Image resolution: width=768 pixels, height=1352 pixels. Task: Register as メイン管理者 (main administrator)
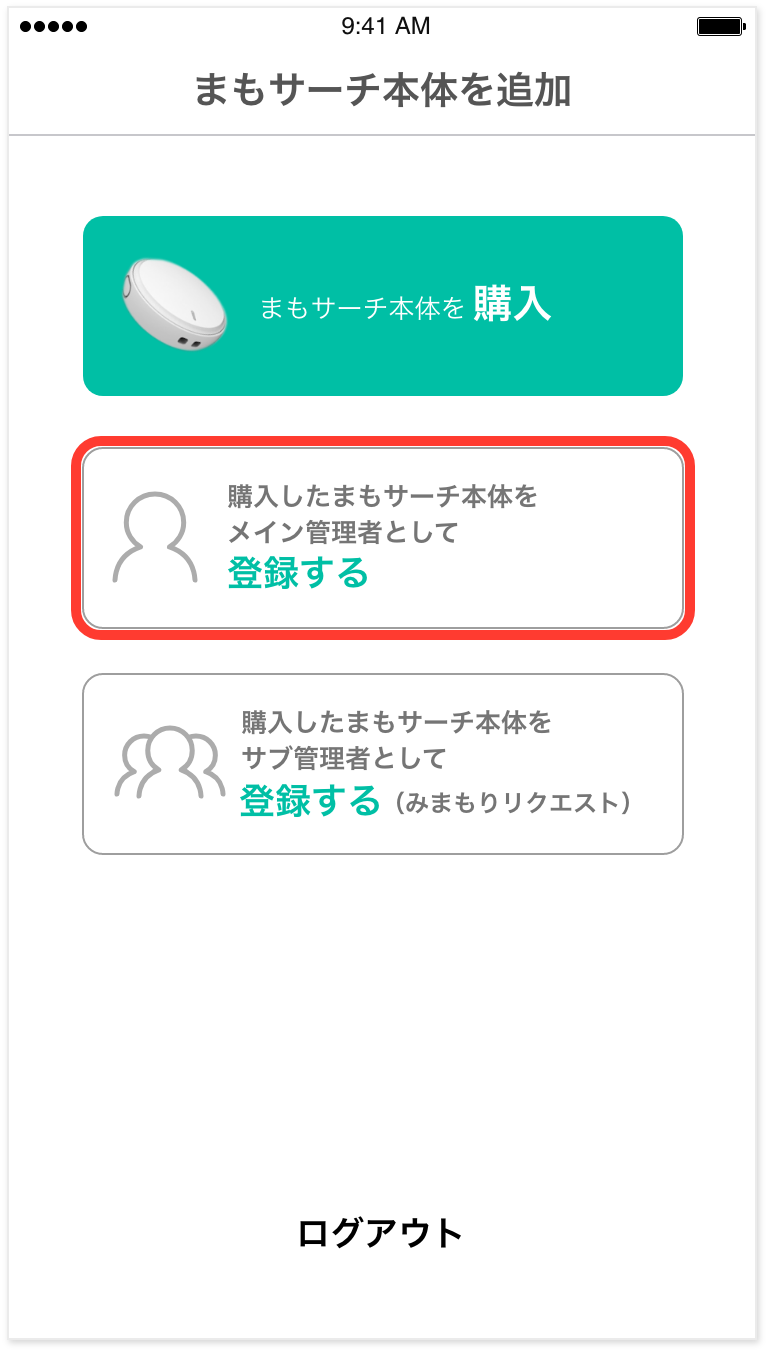pyautogui.click(x=382, y=538)
